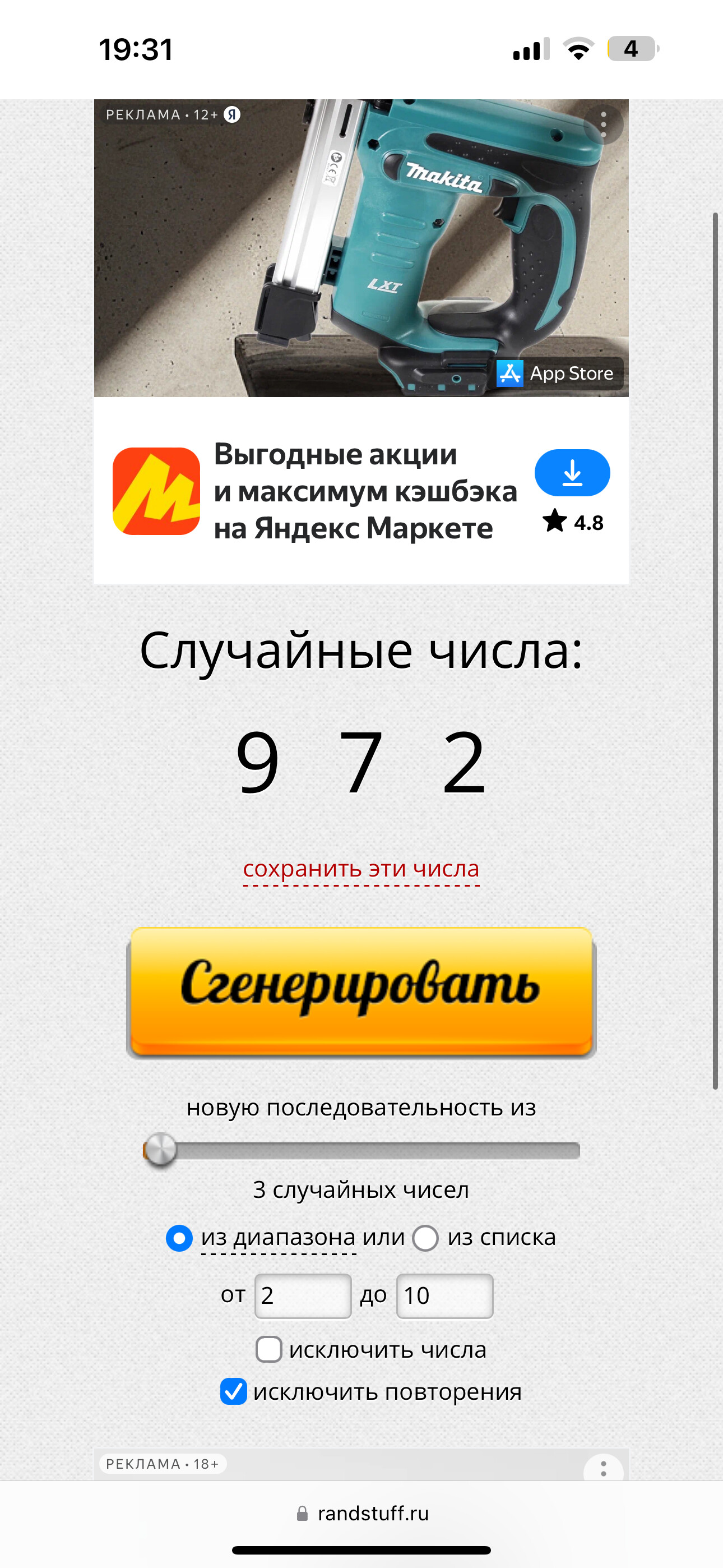Select the из диапазона radio button
Screen dimensions: 723x1568
pos(179,1238)
